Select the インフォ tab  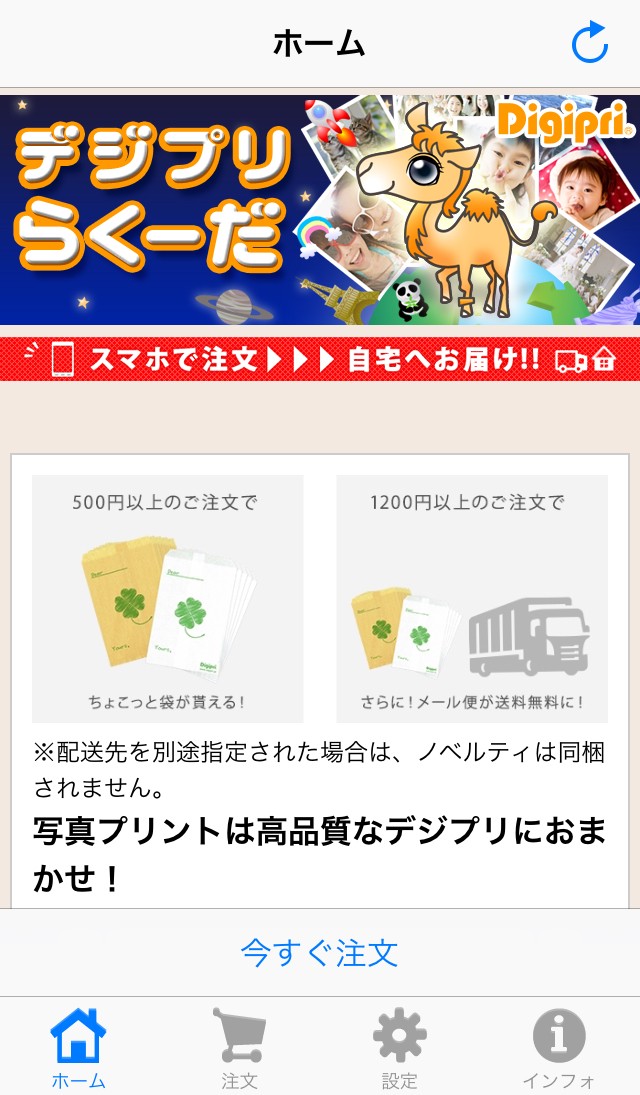(559, 1047)
